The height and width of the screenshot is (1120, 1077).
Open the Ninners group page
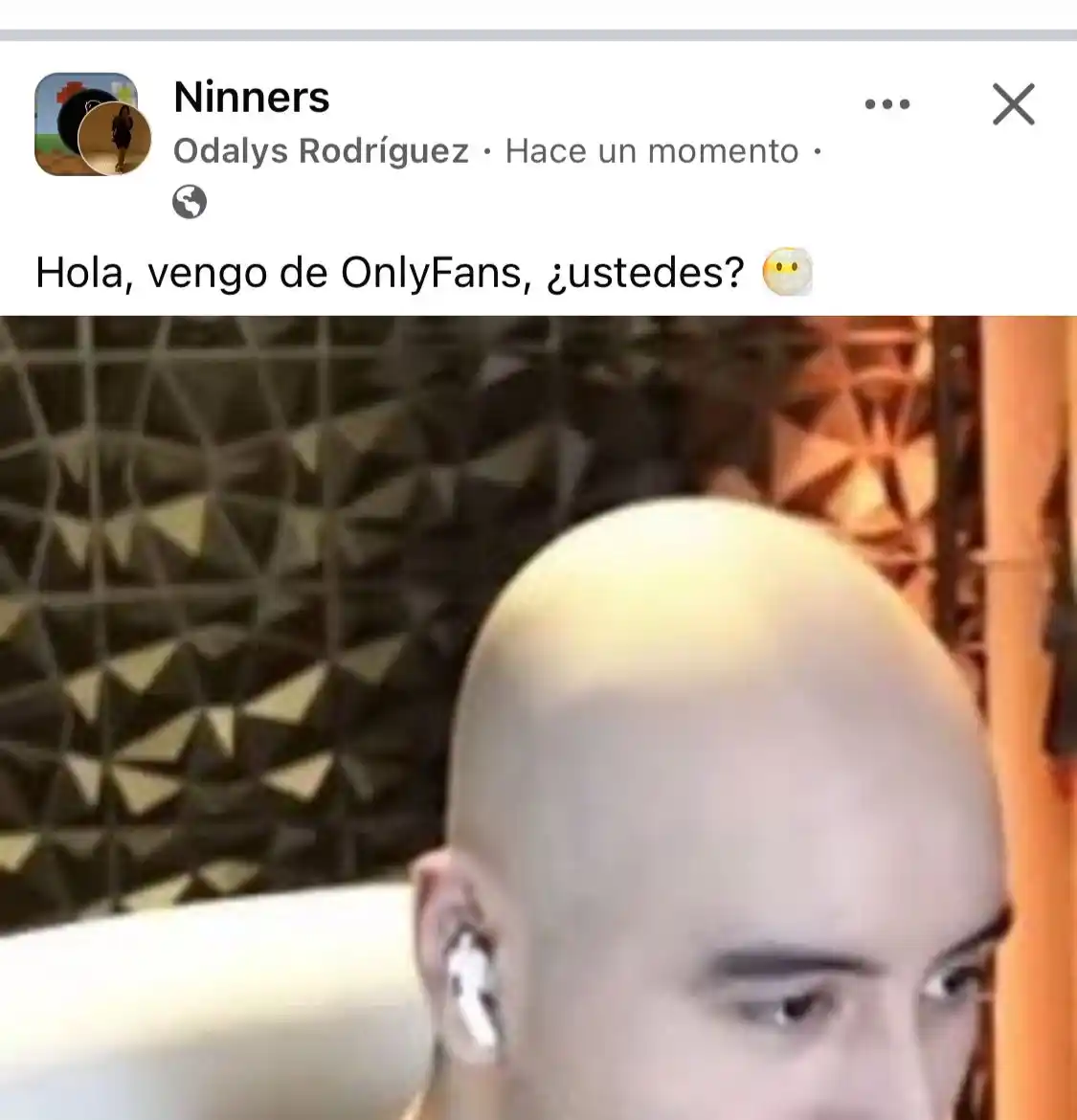click(252, 98)
